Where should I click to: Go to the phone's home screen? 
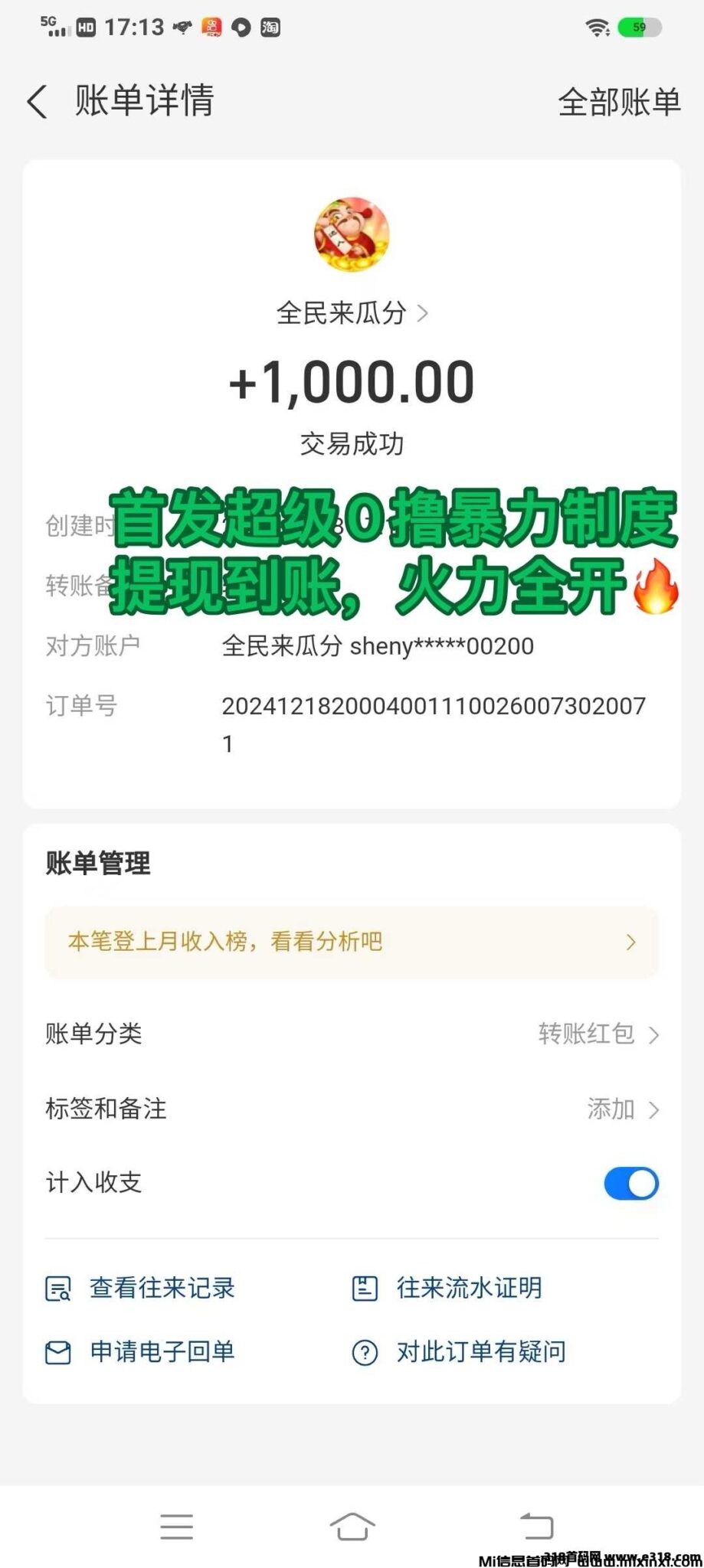coord(352,1527)
